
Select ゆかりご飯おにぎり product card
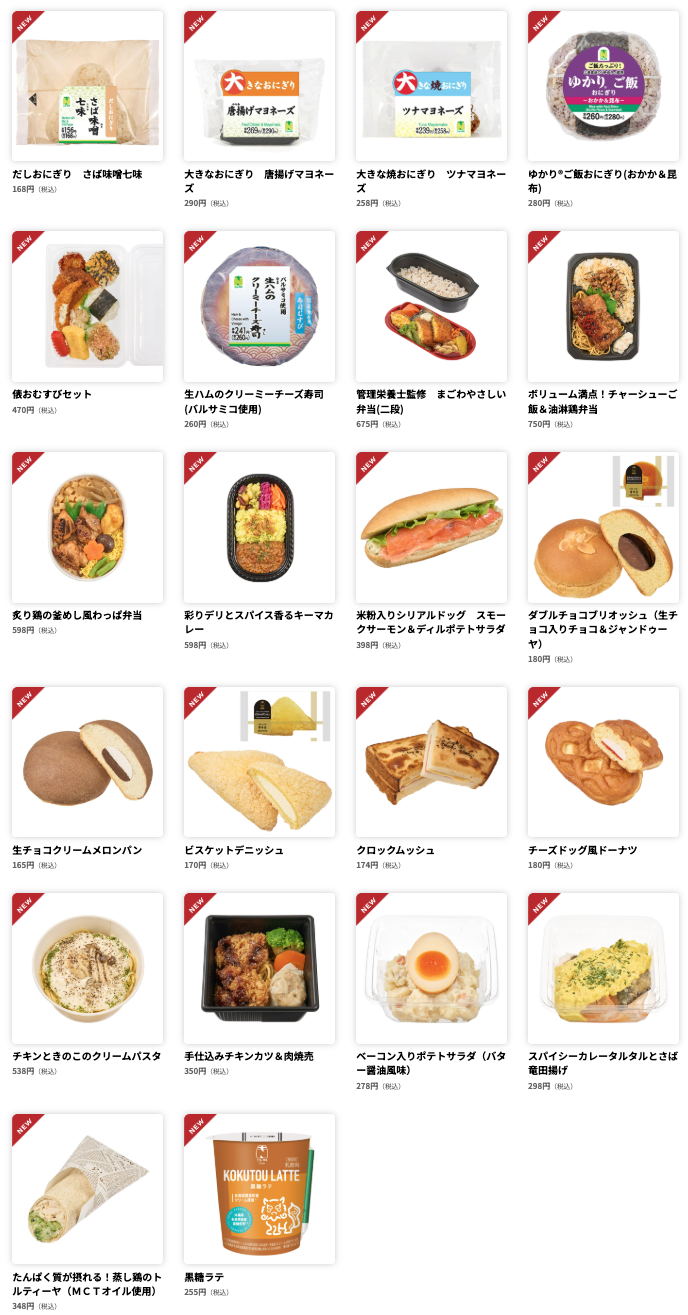point(603,86)
